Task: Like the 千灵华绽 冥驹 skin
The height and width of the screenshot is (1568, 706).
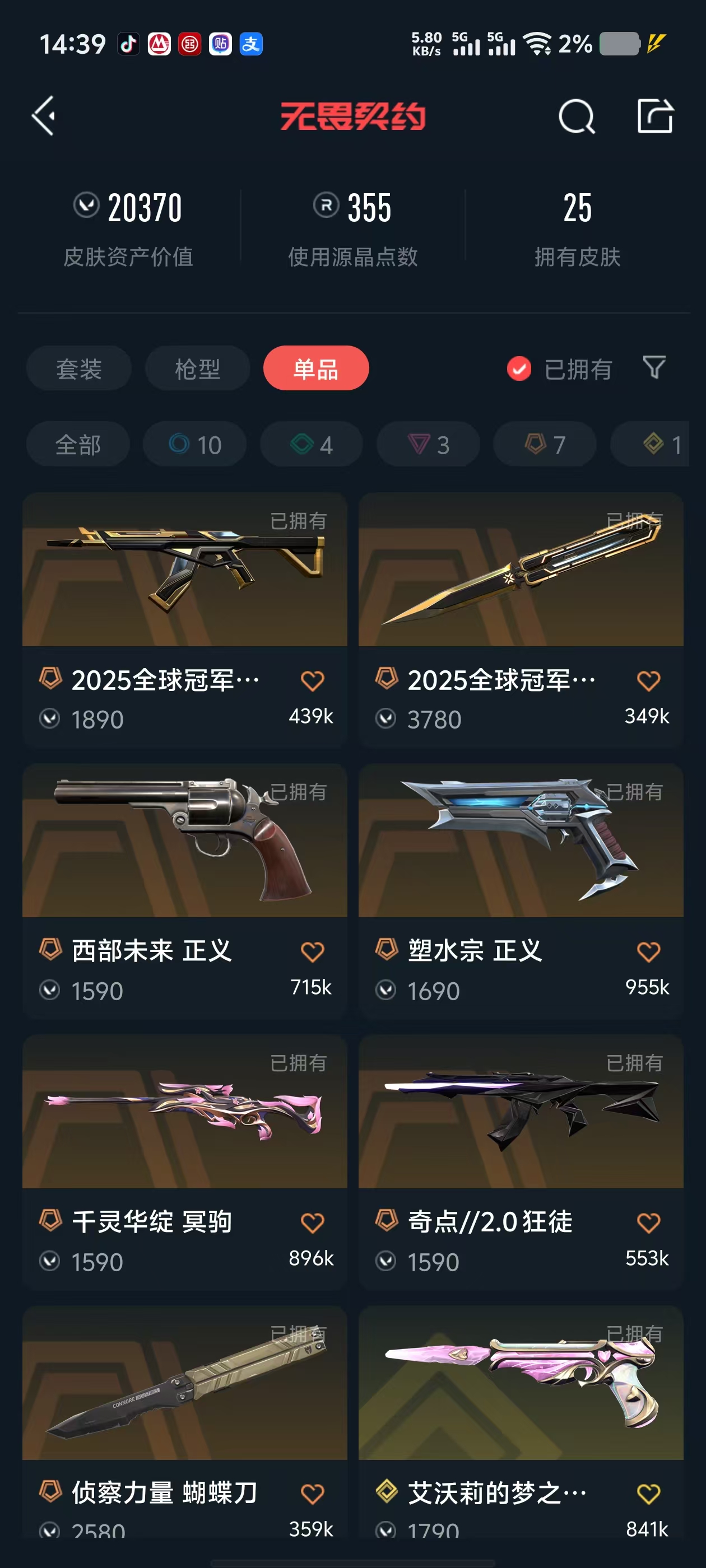Action: 312,1222
